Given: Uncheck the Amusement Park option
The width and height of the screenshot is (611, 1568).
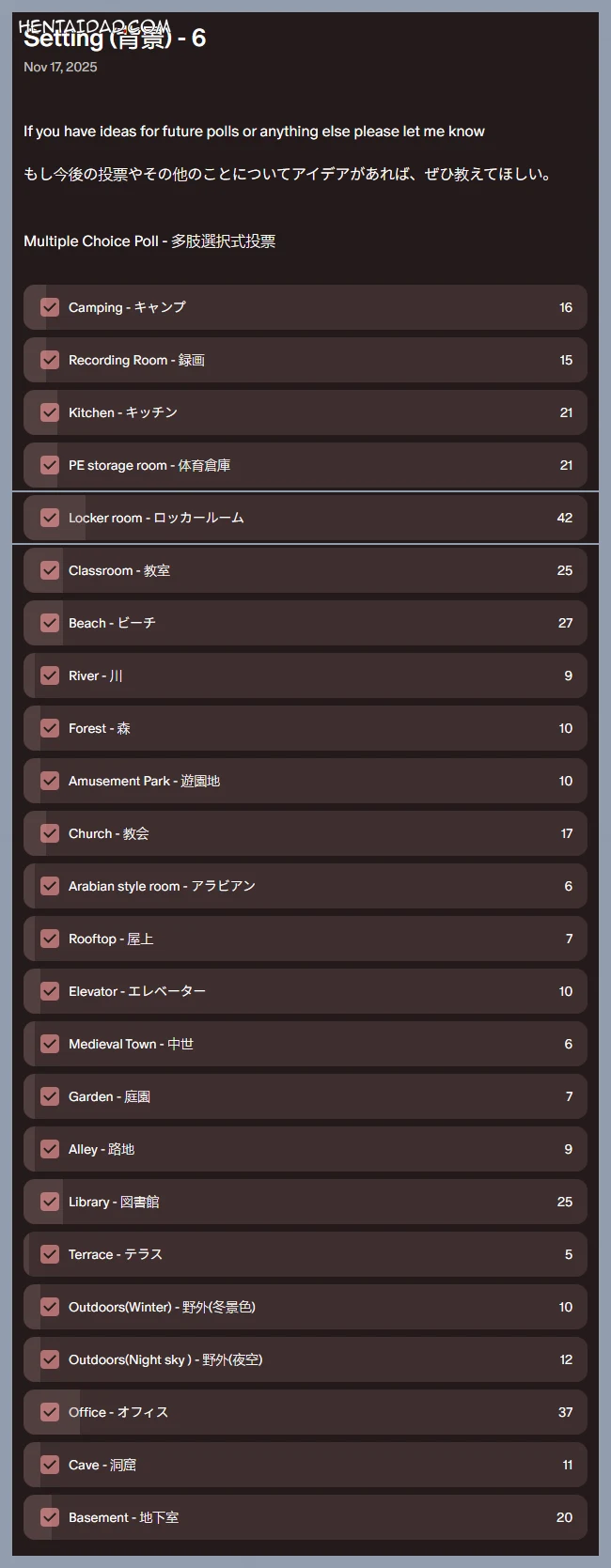Looking at the screenshot, I should pos(50,781).
